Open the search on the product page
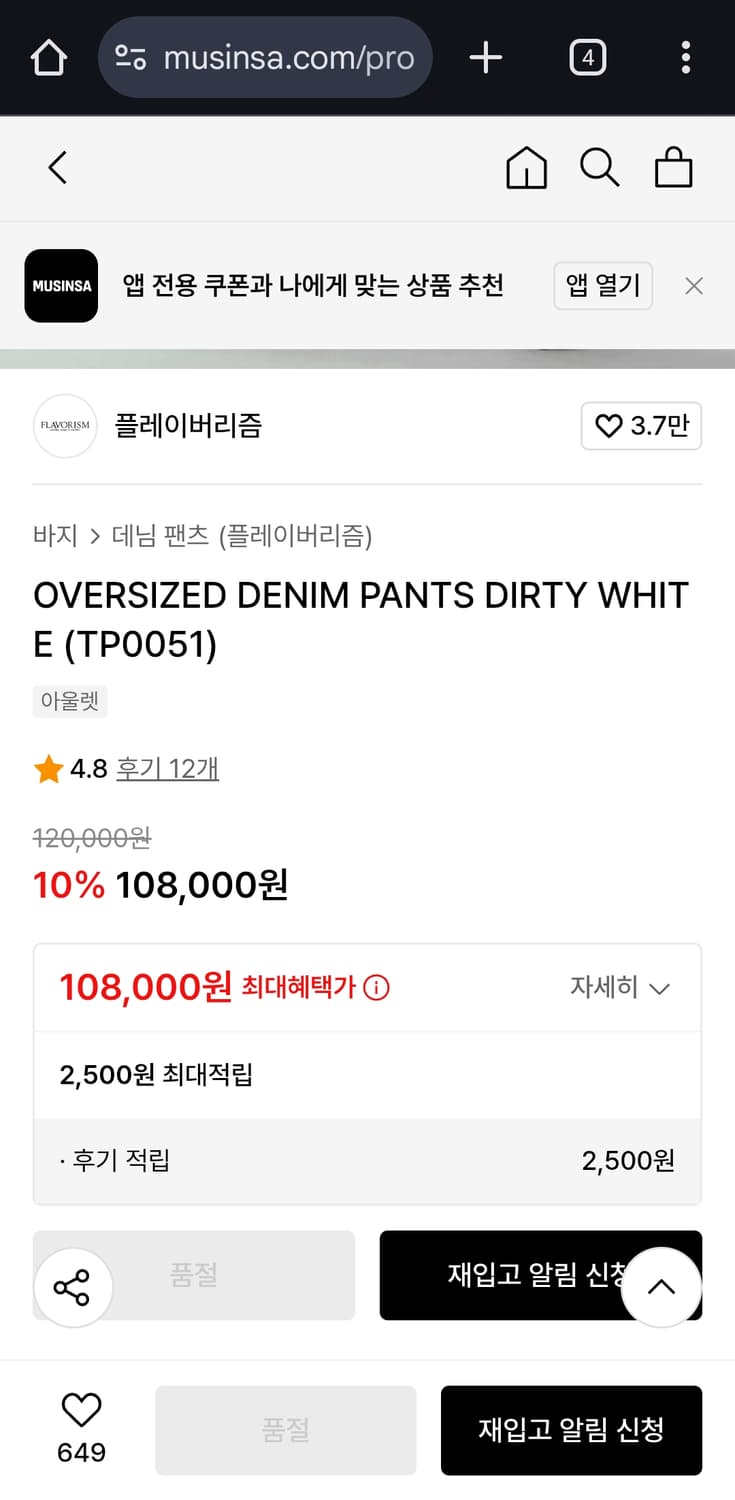This screenshot has width=735, height=1500. tap(600, 168)
